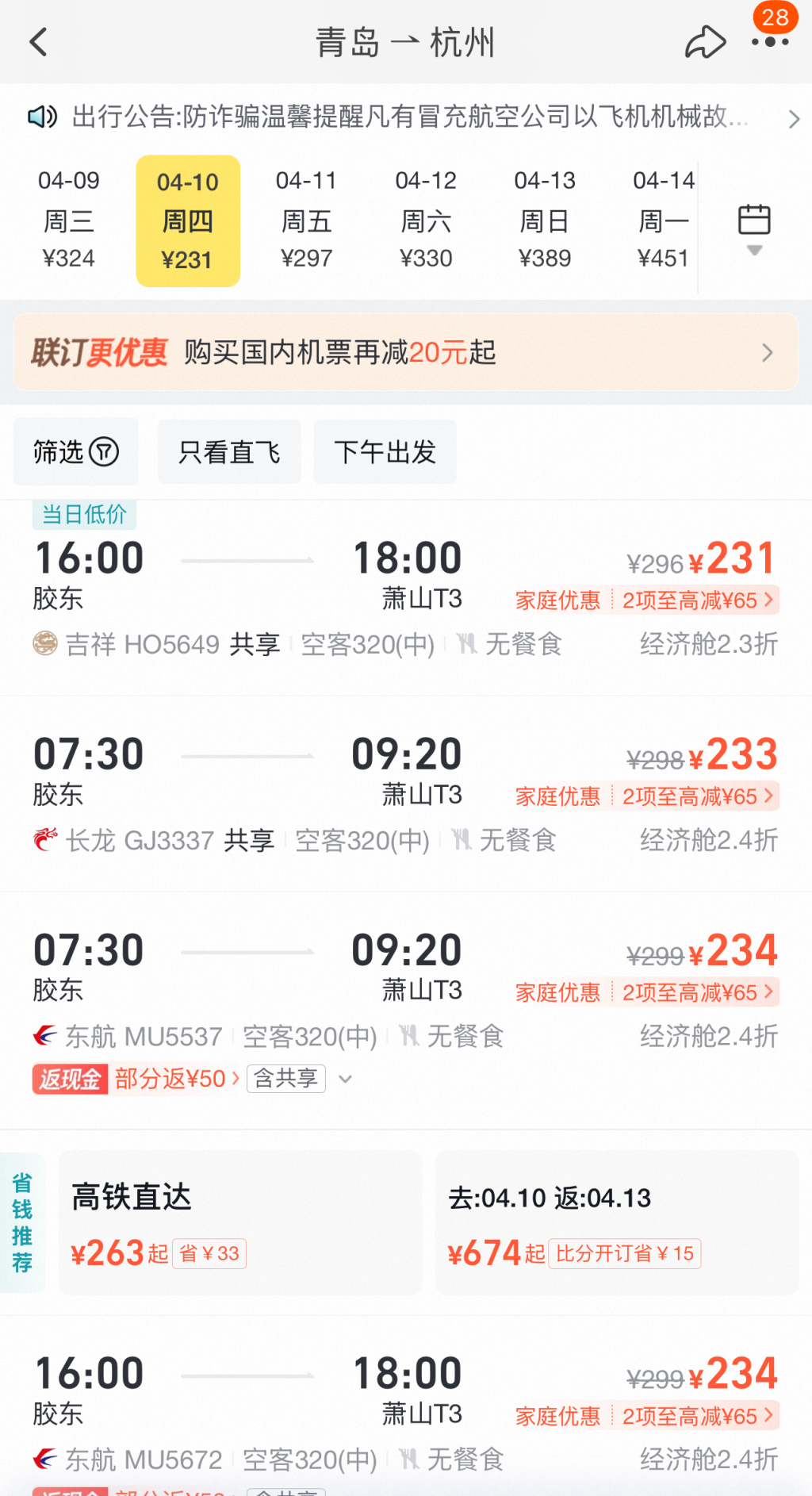Open the 筛选 filter options
Screen dimensions: 812x1496
(76, 452)
